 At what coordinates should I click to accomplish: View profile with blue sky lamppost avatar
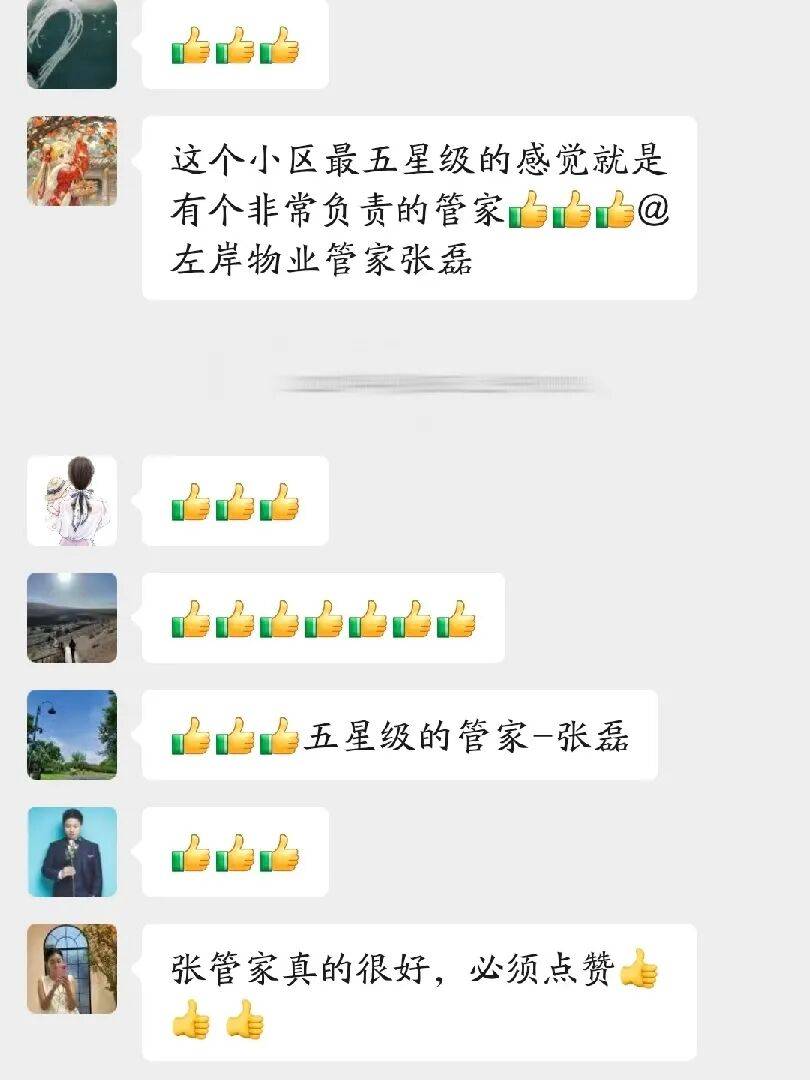[72, 735]
